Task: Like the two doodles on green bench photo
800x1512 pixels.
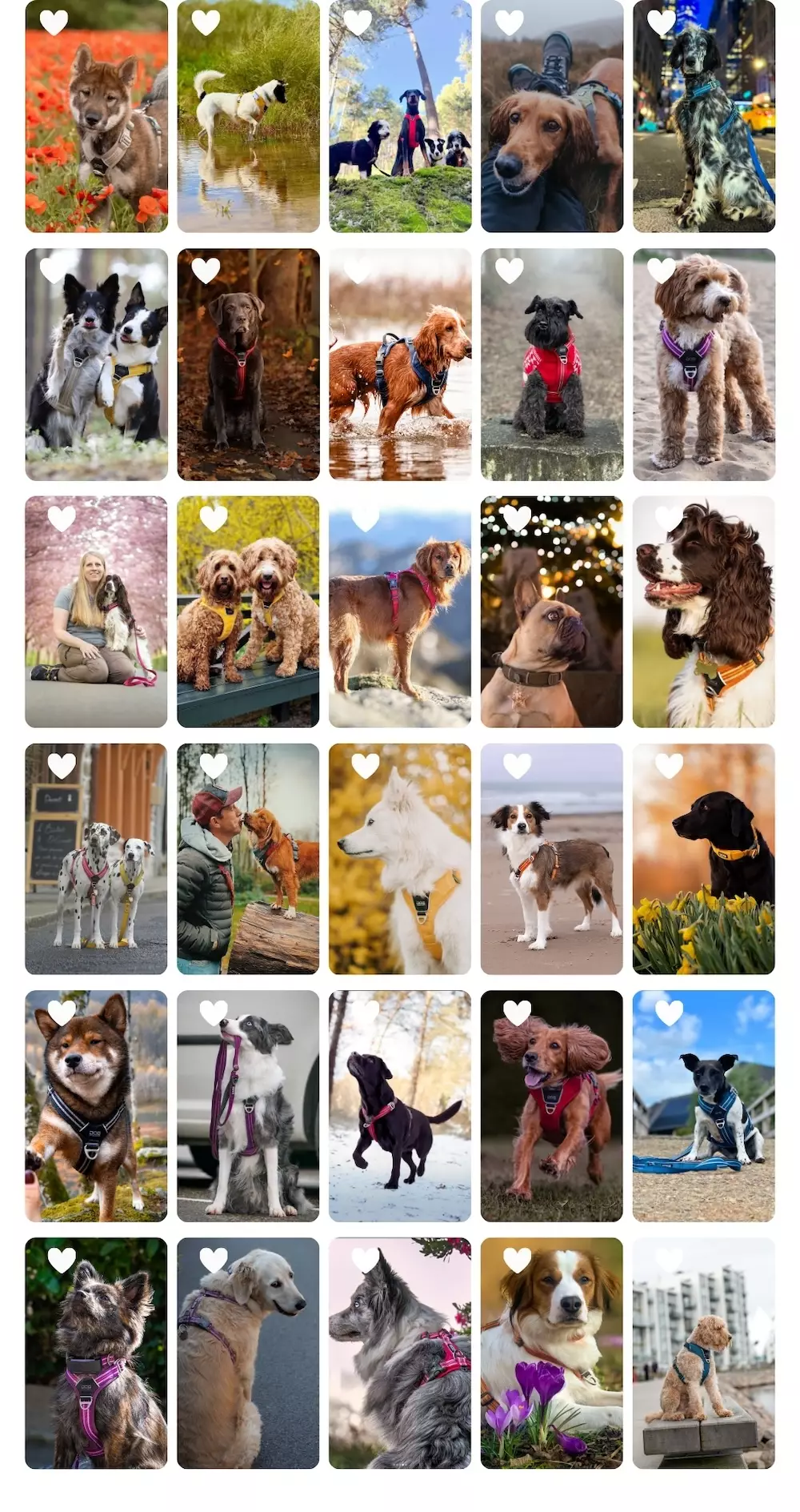Action: tap(214, 519)
